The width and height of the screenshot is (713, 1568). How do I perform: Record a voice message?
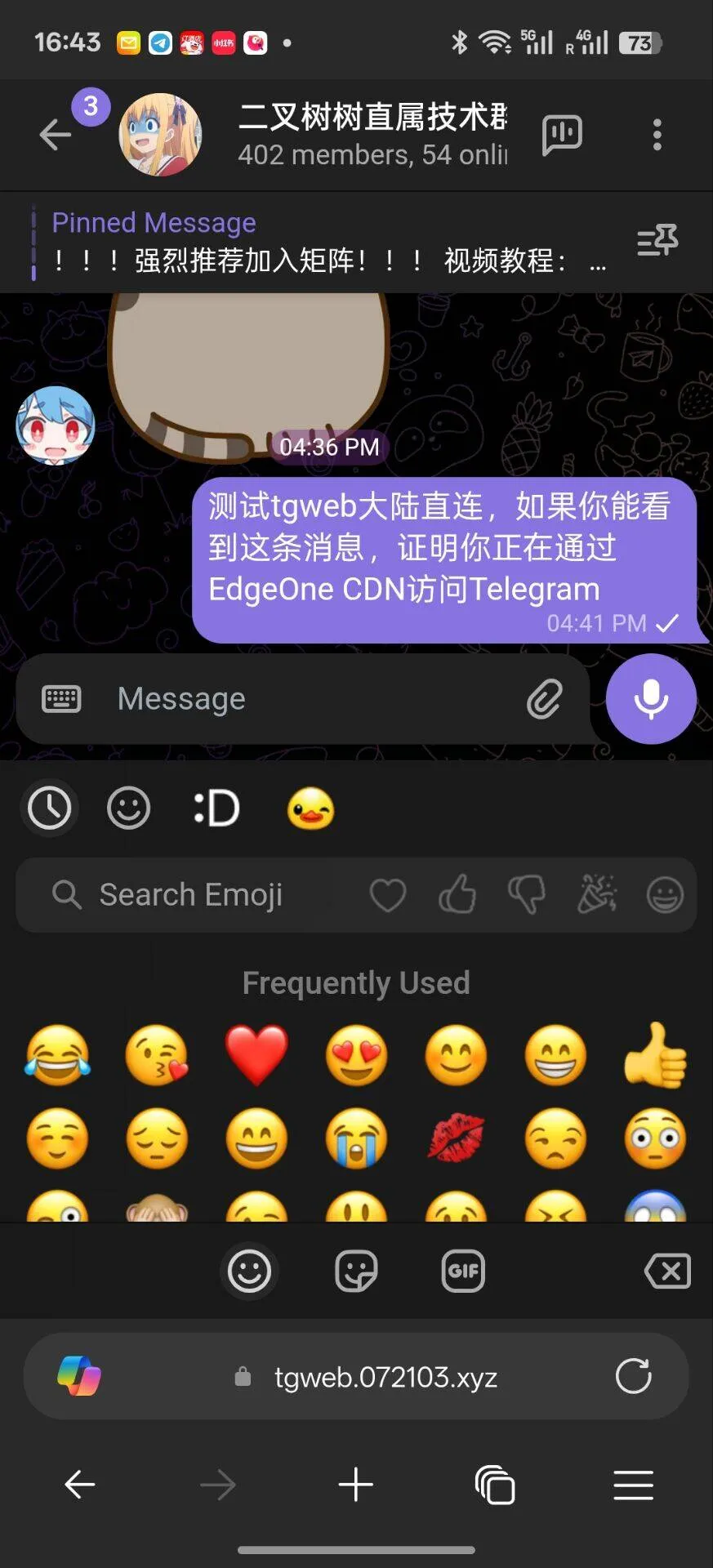[x=651, y=699]
